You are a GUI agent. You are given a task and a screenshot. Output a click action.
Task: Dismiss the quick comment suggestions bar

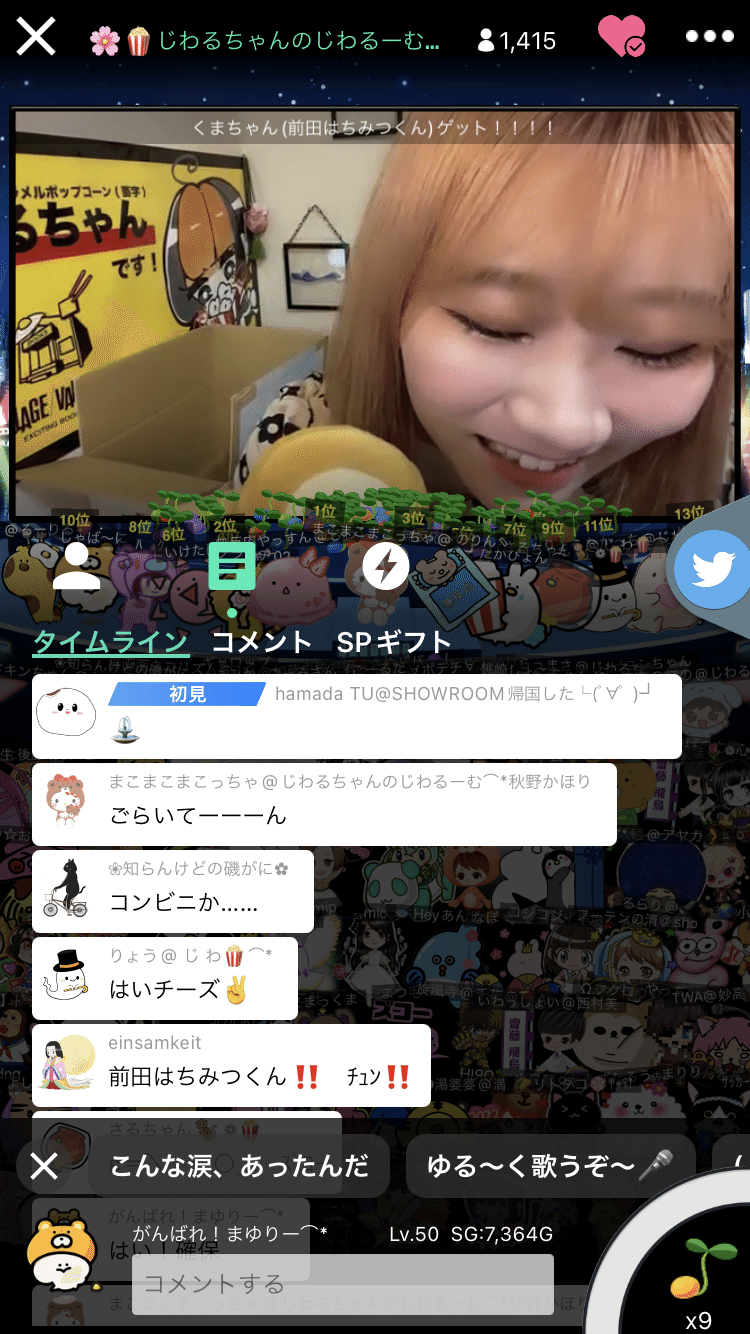point(44,1166)
